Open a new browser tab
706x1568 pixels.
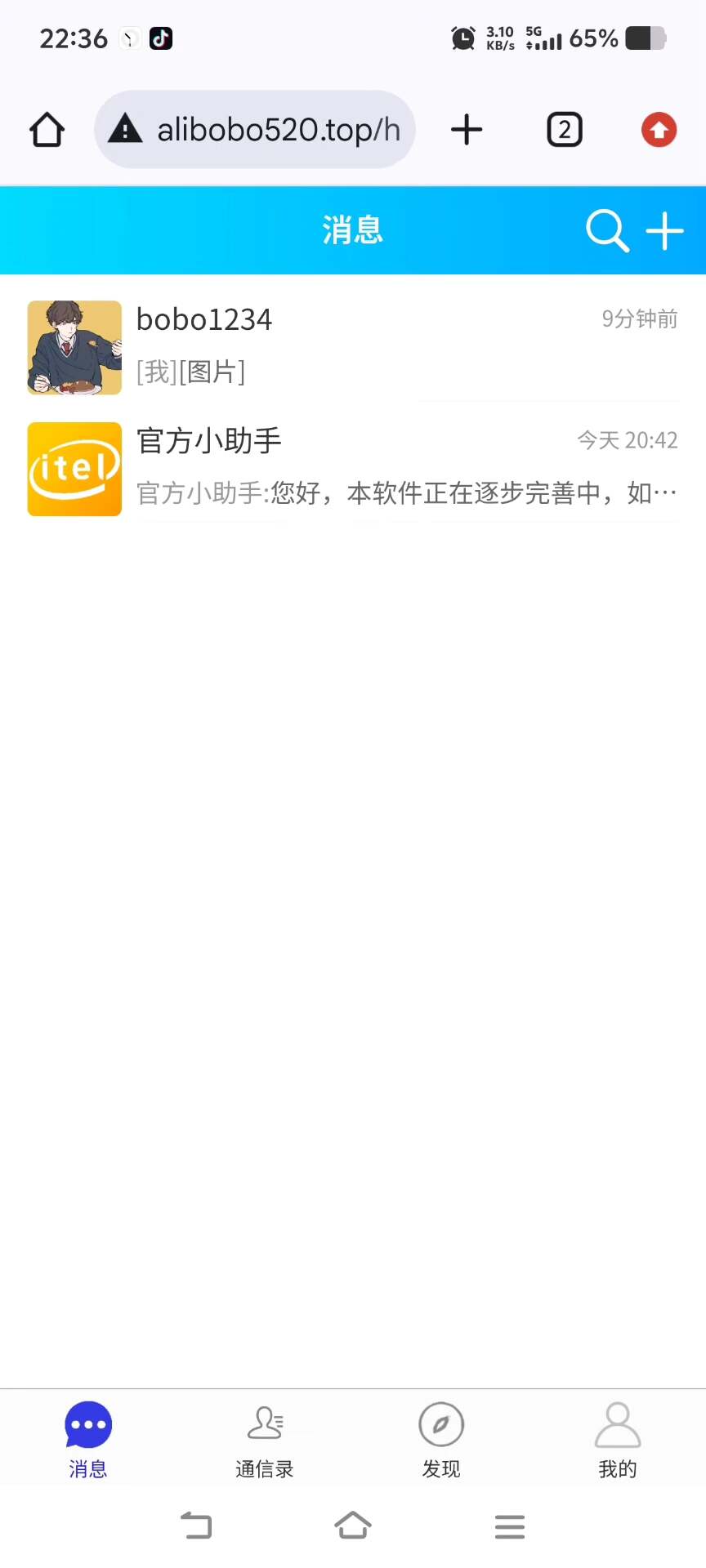tap(467, 130)
